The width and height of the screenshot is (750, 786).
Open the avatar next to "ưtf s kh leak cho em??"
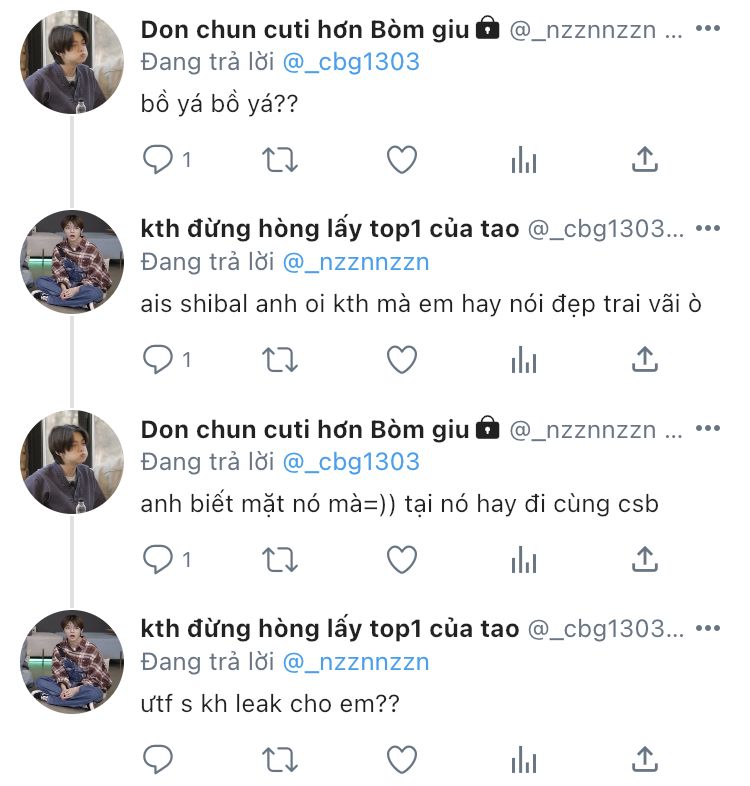tap(72, 662)
